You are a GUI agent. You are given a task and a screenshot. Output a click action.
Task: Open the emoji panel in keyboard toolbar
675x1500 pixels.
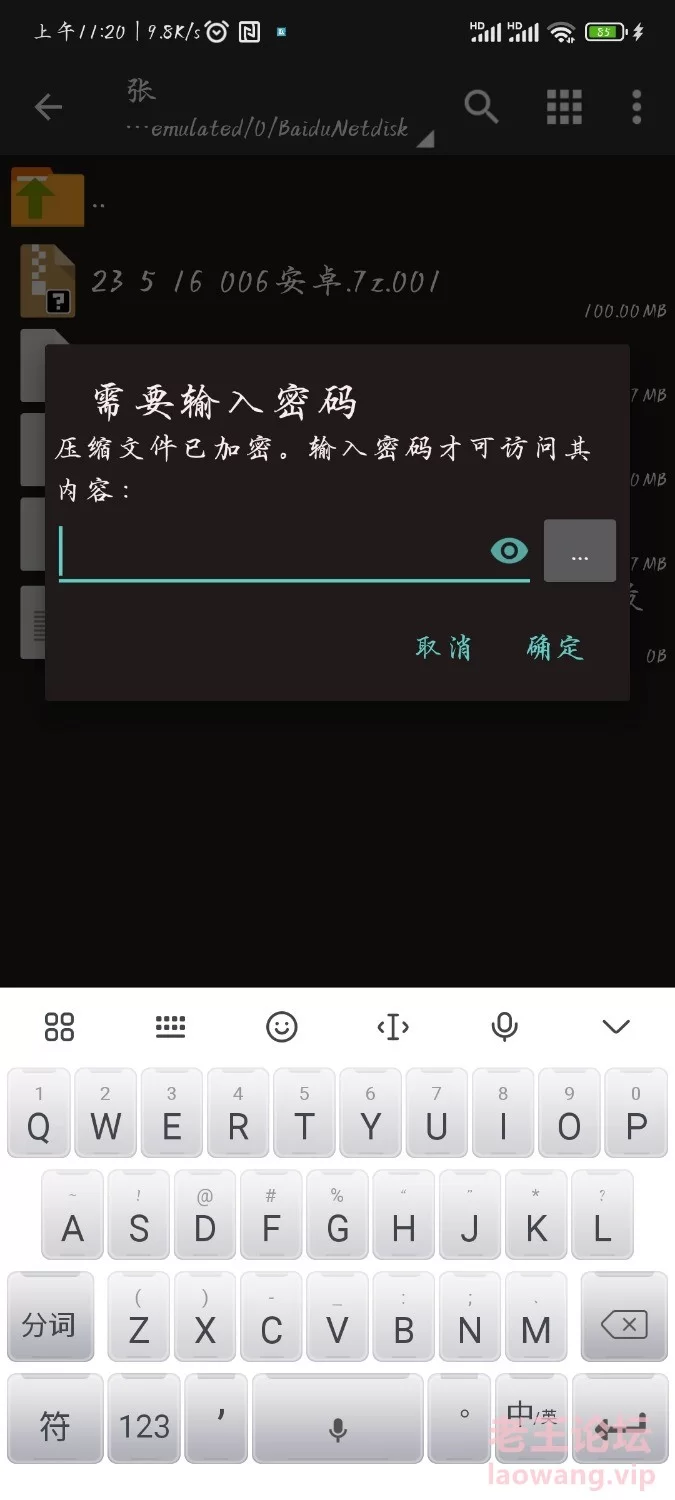(x=282, y=1026)
